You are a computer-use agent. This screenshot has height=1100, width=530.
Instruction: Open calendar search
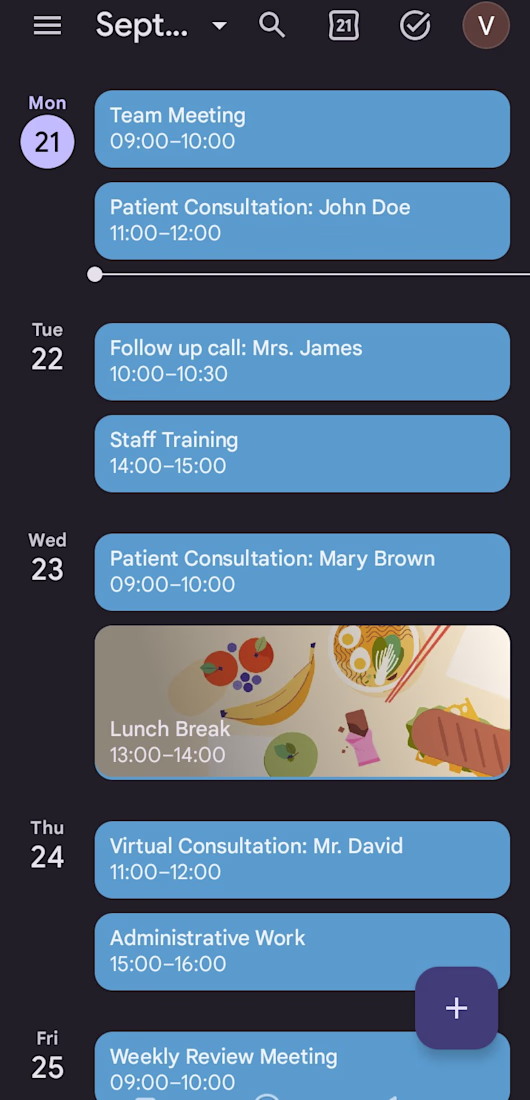coord(272,25)
